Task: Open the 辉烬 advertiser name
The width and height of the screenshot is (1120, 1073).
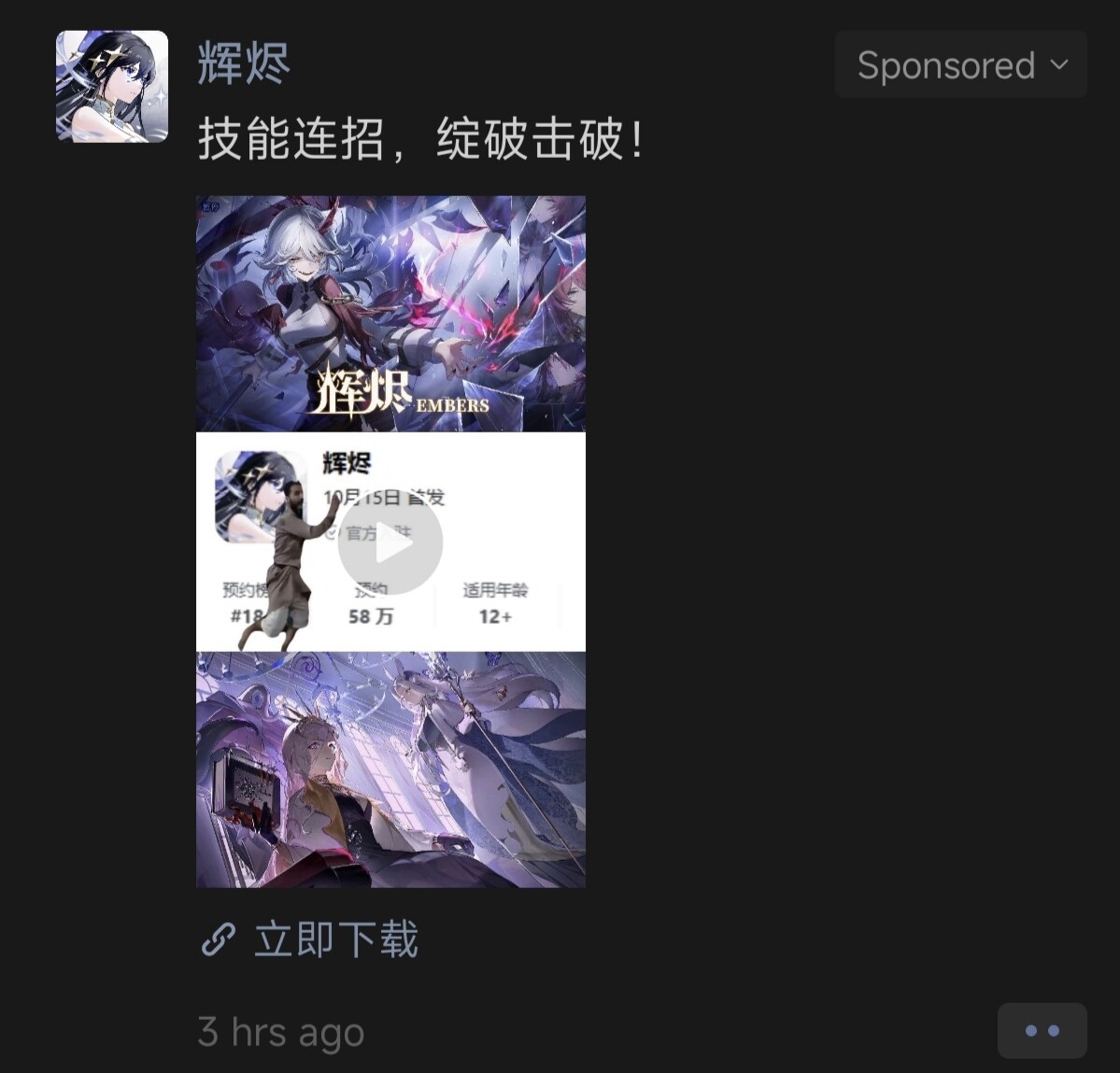Action: [x=244, y=64]
